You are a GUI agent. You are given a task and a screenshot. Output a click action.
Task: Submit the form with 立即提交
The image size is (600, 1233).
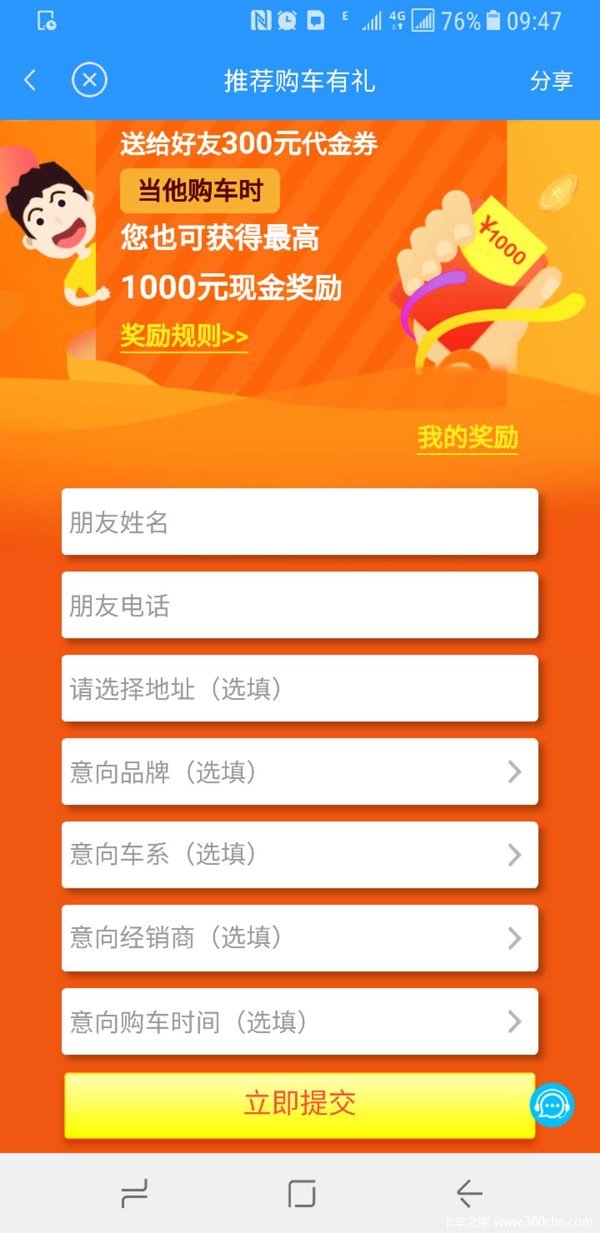click(300, 1104)
